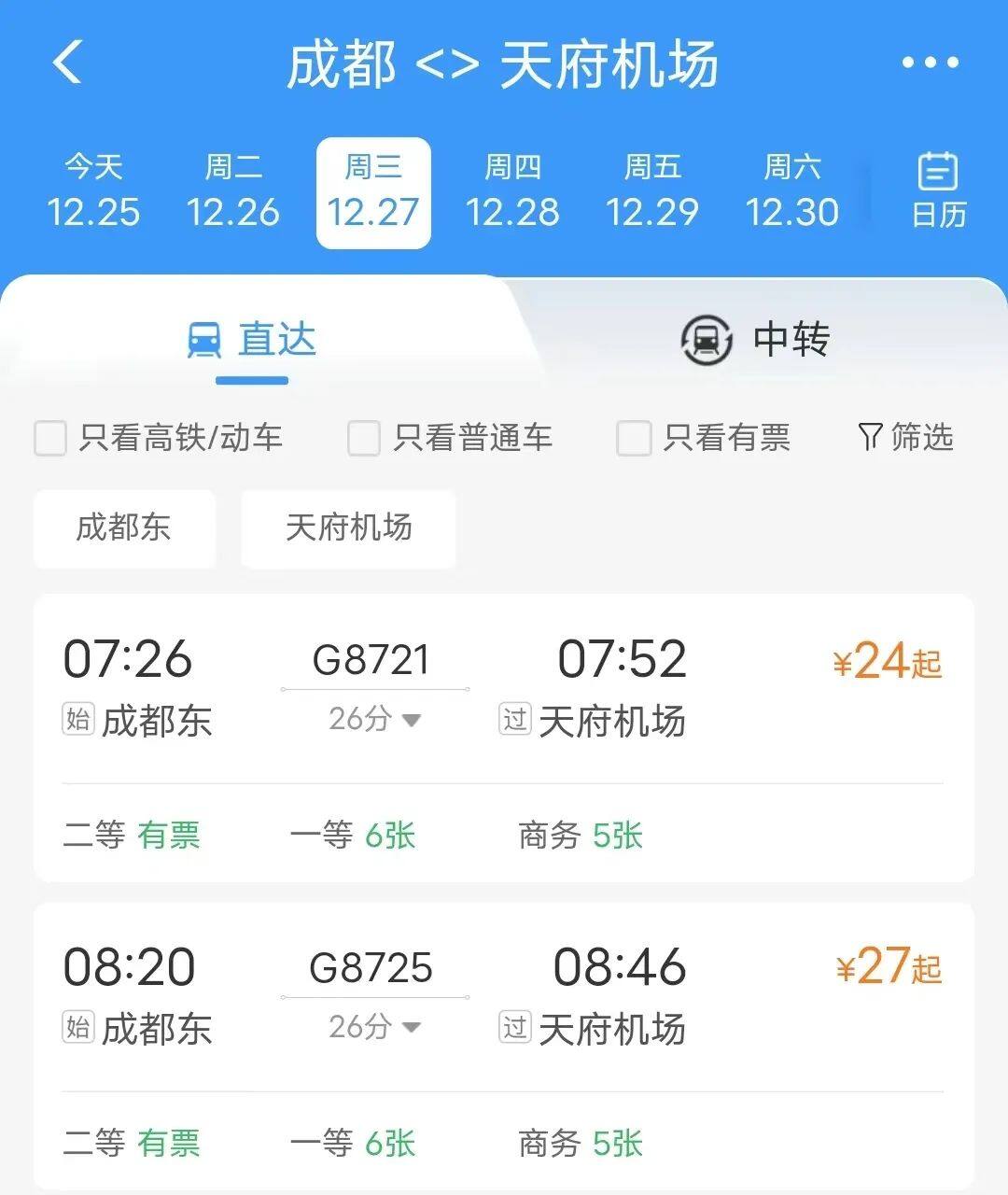Select 今天 12.25 from the date strip
Viewport: 1008px width, 1195px height.
point(93,191)
